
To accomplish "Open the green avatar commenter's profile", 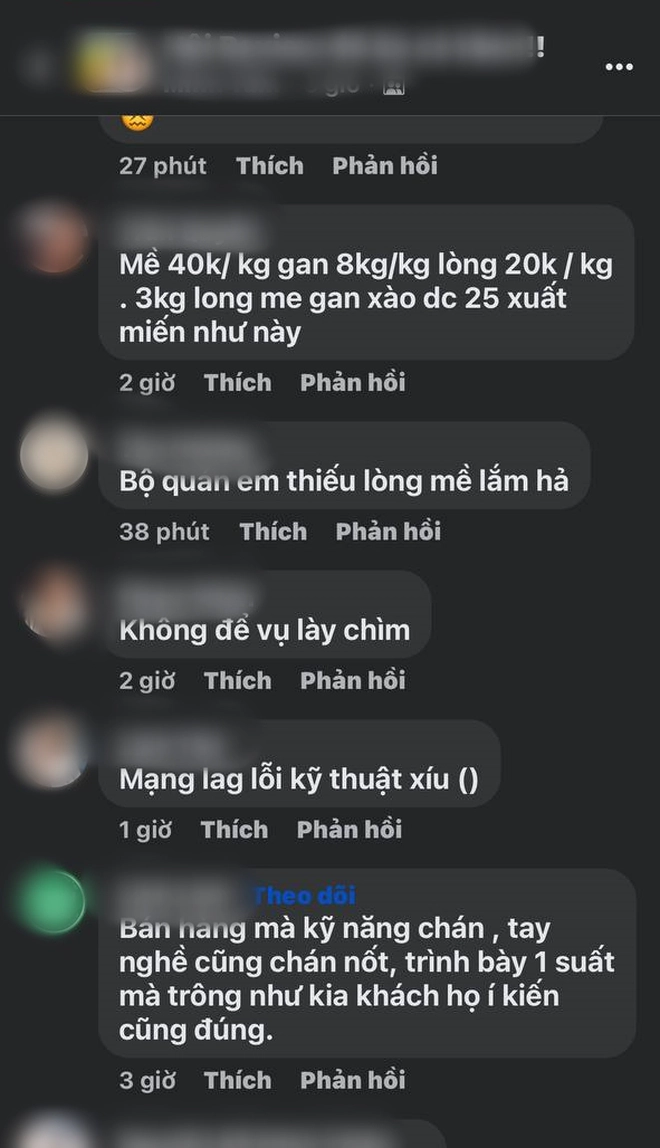I will [53, 902].
